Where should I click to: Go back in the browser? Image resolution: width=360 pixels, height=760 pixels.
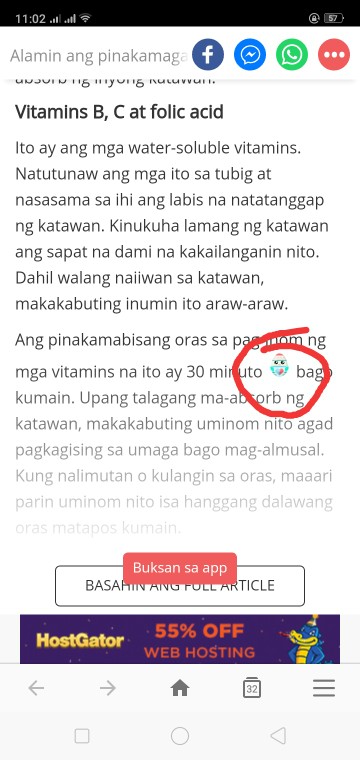(36, 688)
